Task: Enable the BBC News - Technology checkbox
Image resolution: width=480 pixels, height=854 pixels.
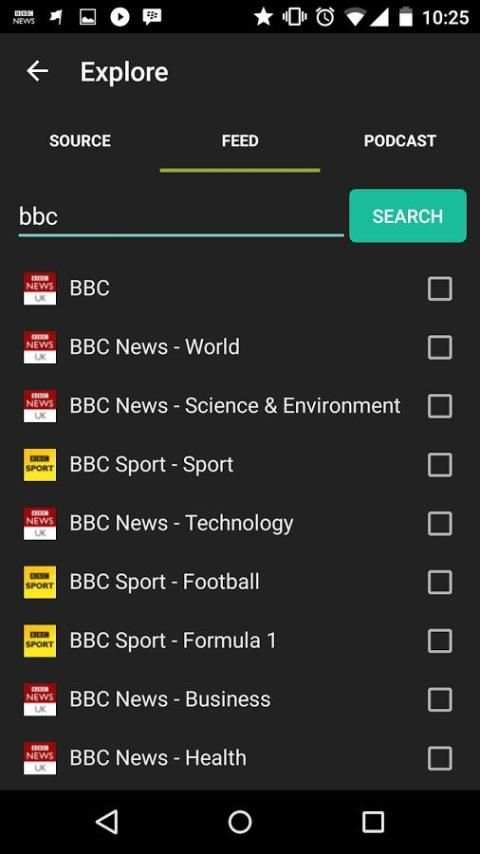Action: coord(440,524)
